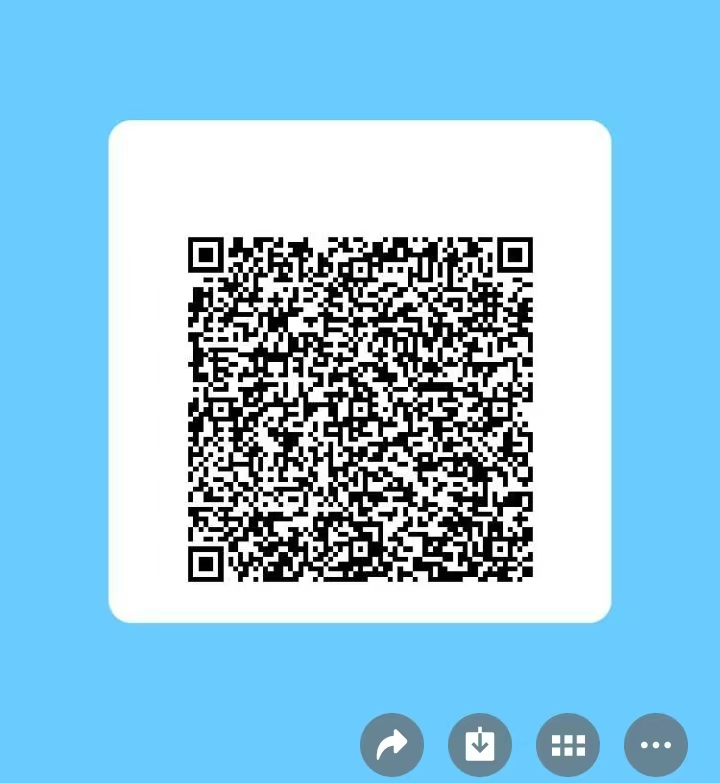Open the grid view of images
This screenshot has height=783, width=720.
(568, 745)
